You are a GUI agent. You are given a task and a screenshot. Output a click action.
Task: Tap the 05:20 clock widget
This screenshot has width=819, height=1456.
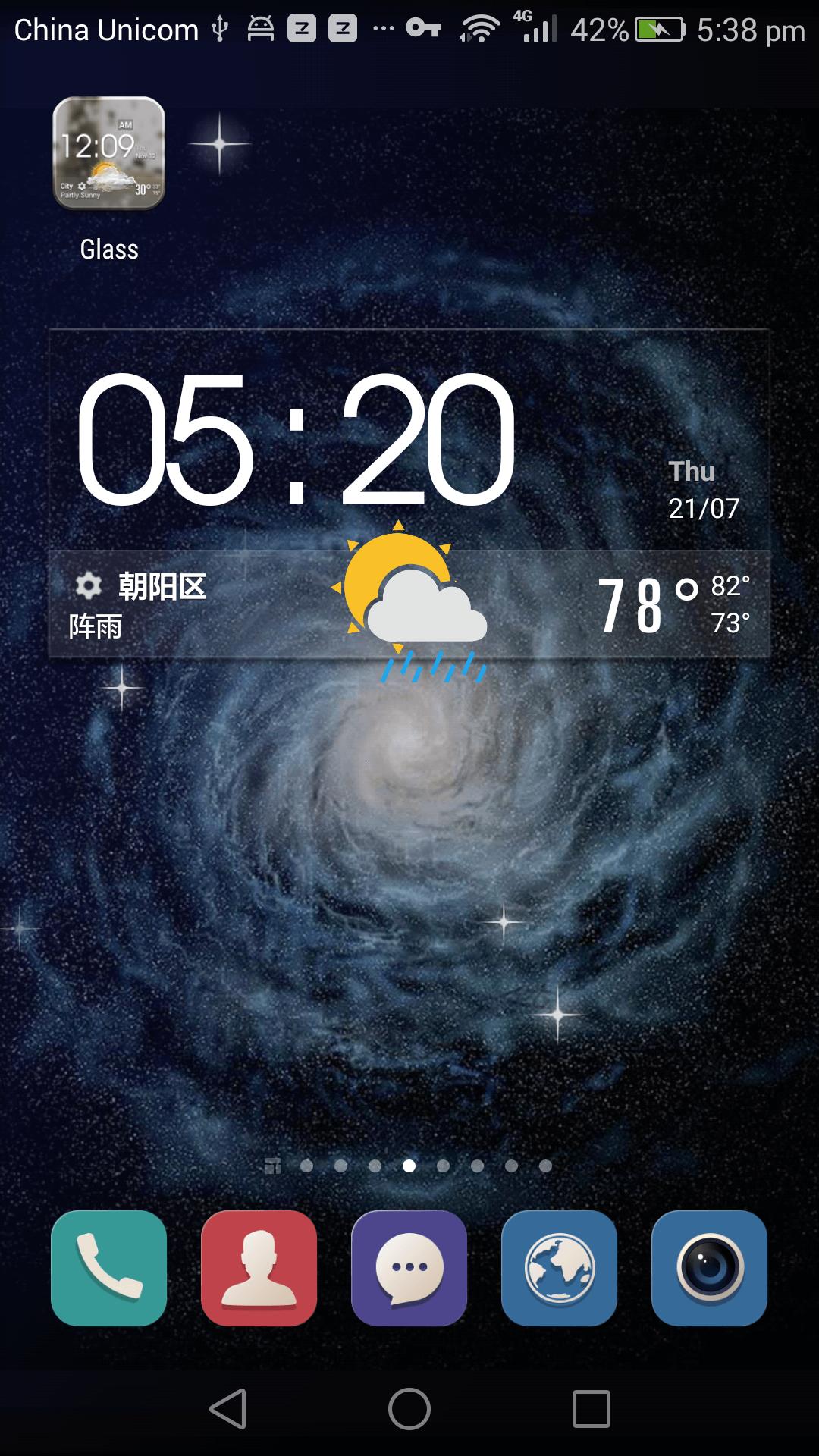[x=296, y=439]
